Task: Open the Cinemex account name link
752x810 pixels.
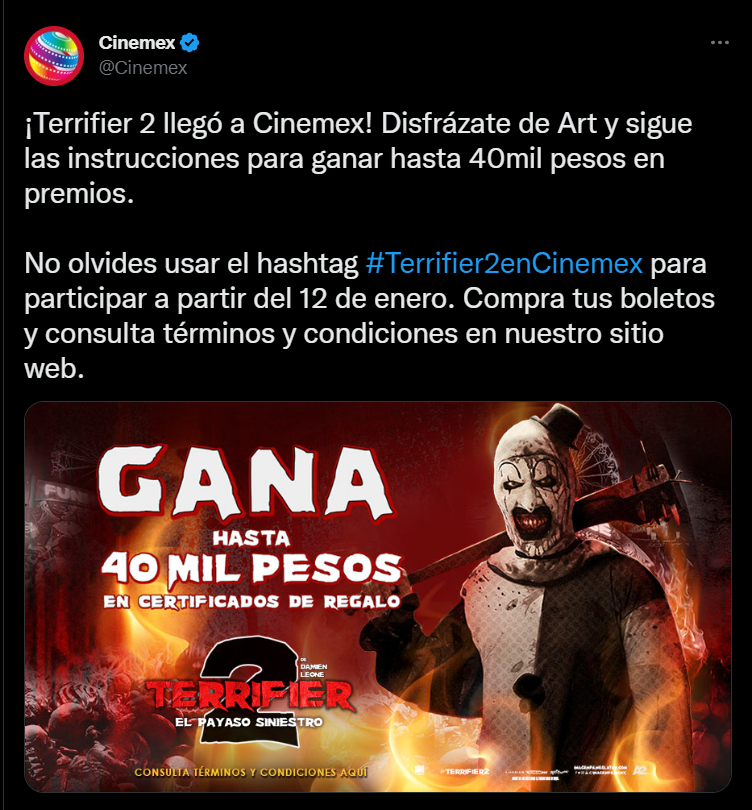Action: (137, 43)
